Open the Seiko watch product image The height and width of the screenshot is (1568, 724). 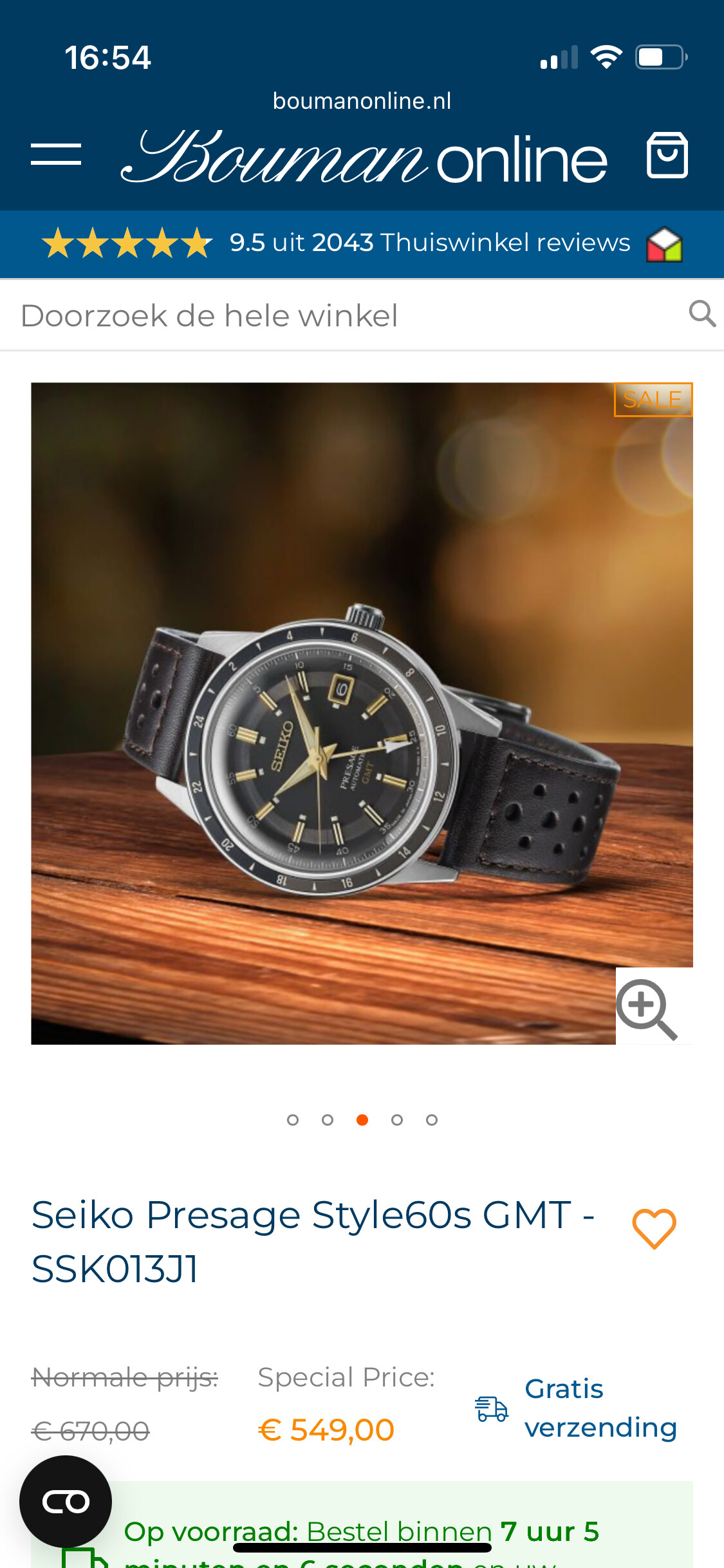click(362, 713)
